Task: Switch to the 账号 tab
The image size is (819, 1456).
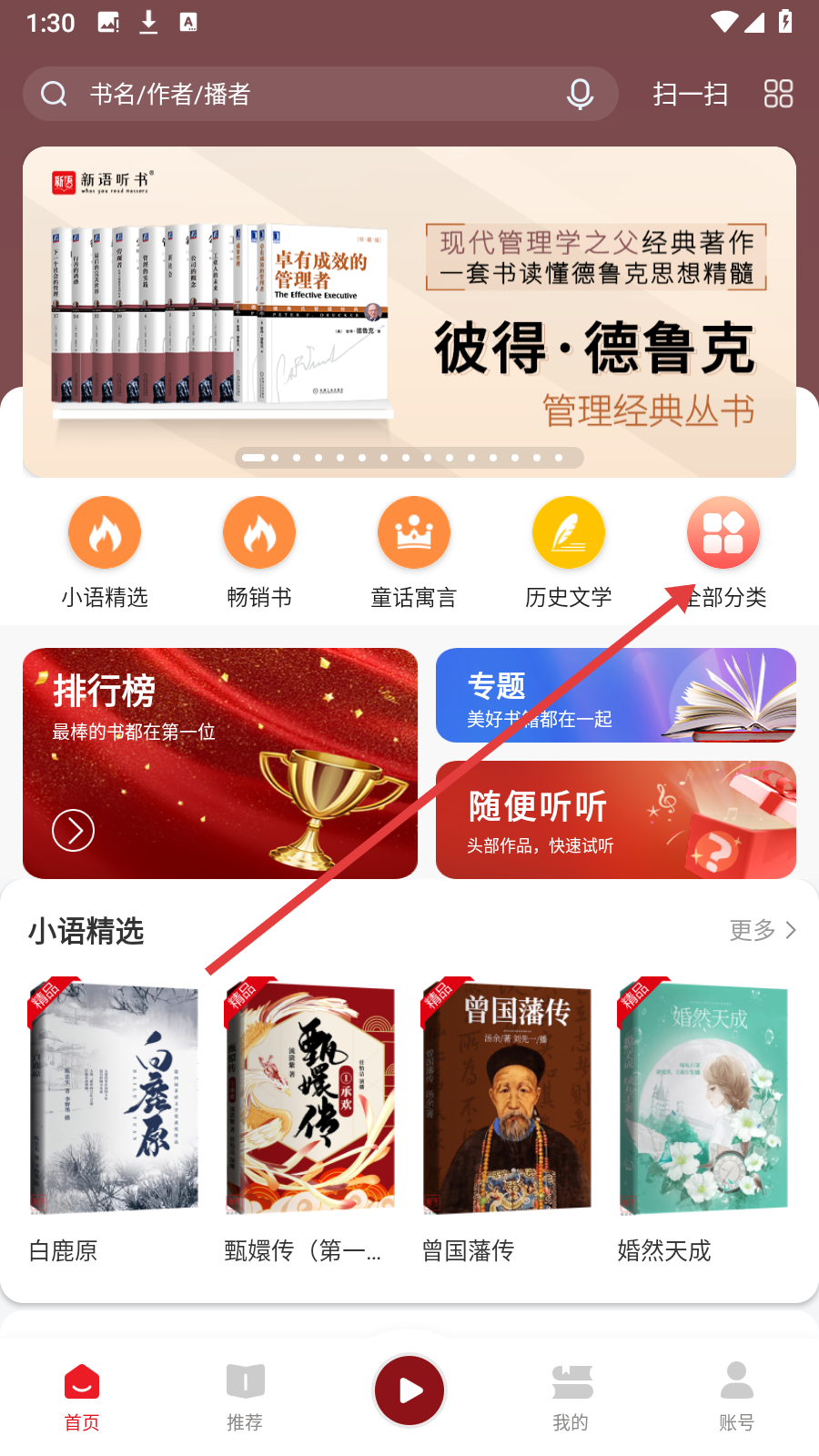Action: click(736, 1397)
